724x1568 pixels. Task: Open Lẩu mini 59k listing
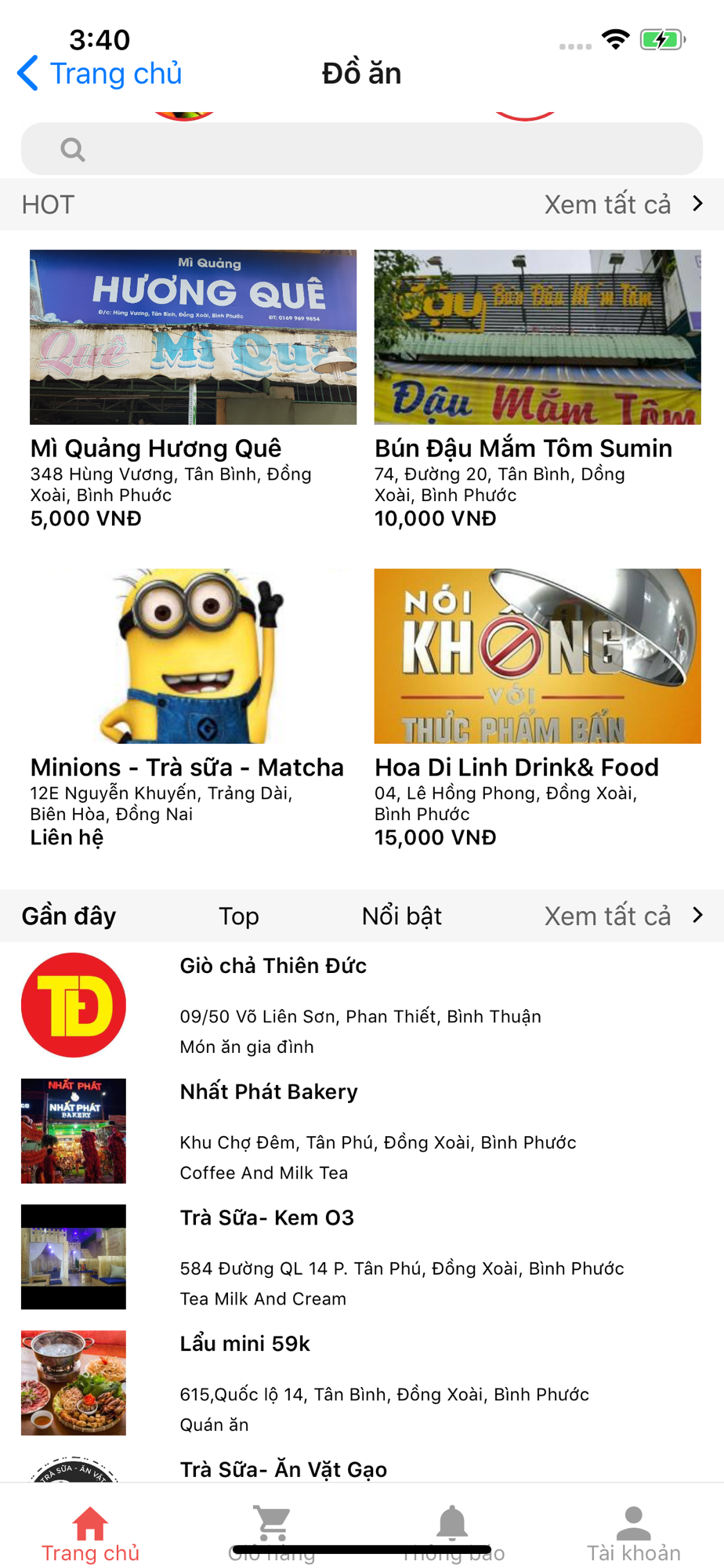point(362,1383)
